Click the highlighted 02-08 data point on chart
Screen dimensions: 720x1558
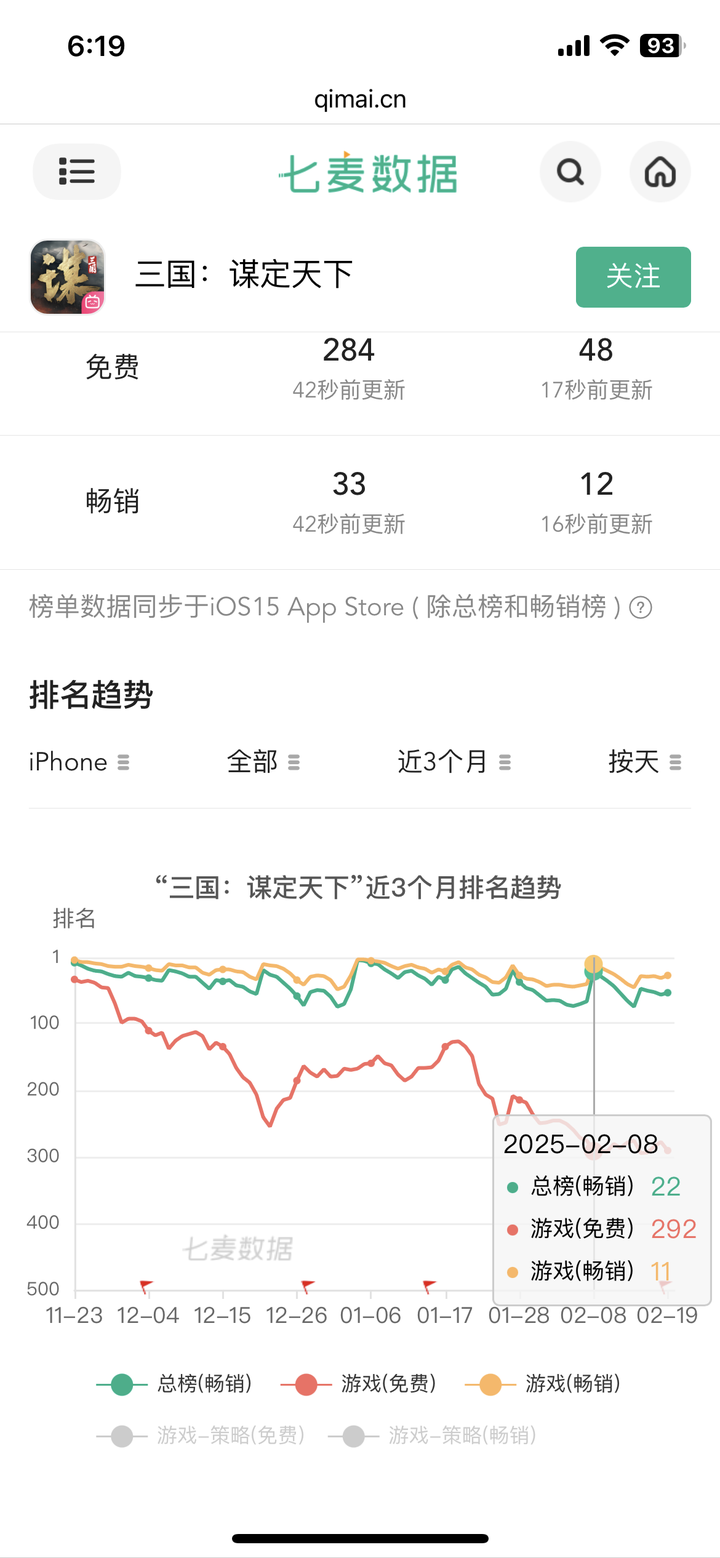[595, 965]
